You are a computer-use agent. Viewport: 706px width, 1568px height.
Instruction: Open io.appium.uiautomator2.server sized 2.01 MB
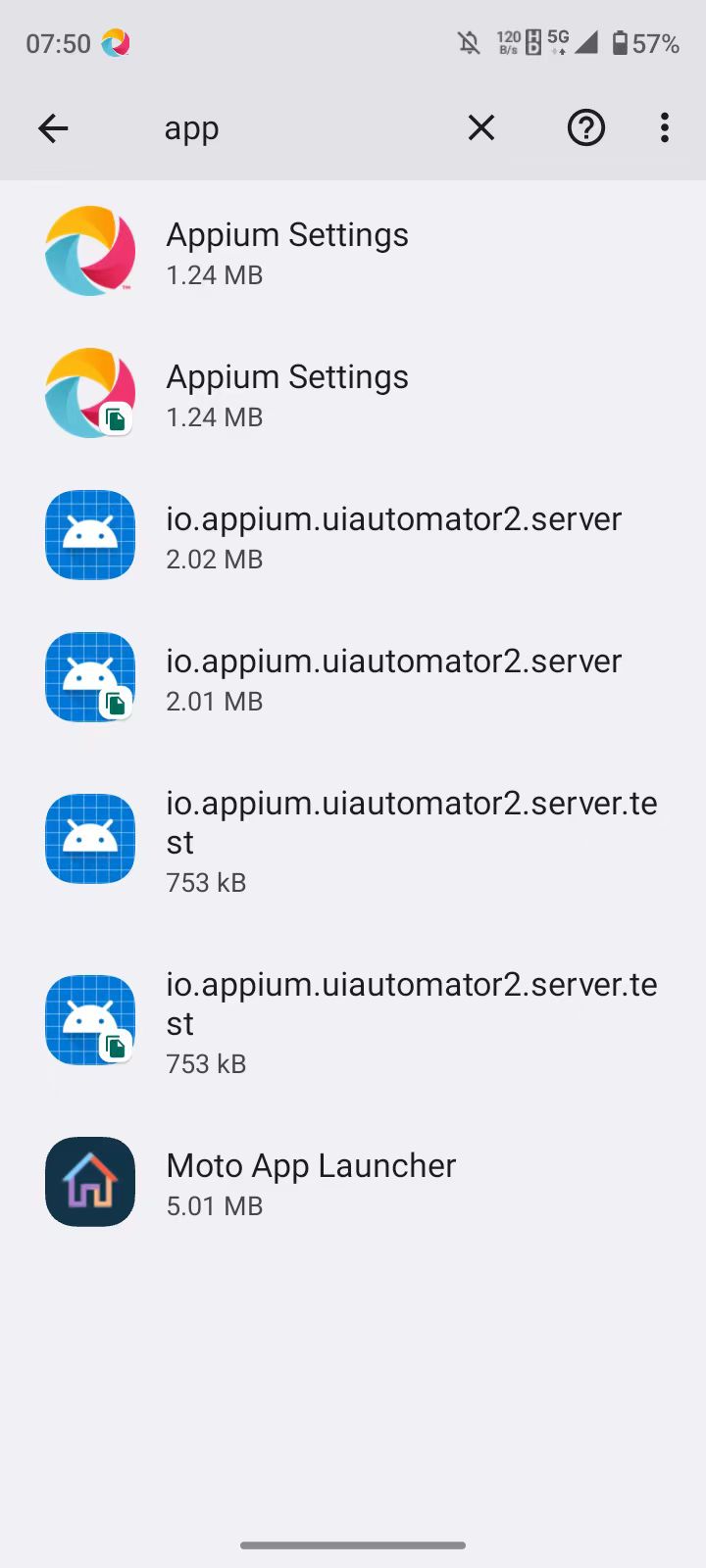(353, 678)
